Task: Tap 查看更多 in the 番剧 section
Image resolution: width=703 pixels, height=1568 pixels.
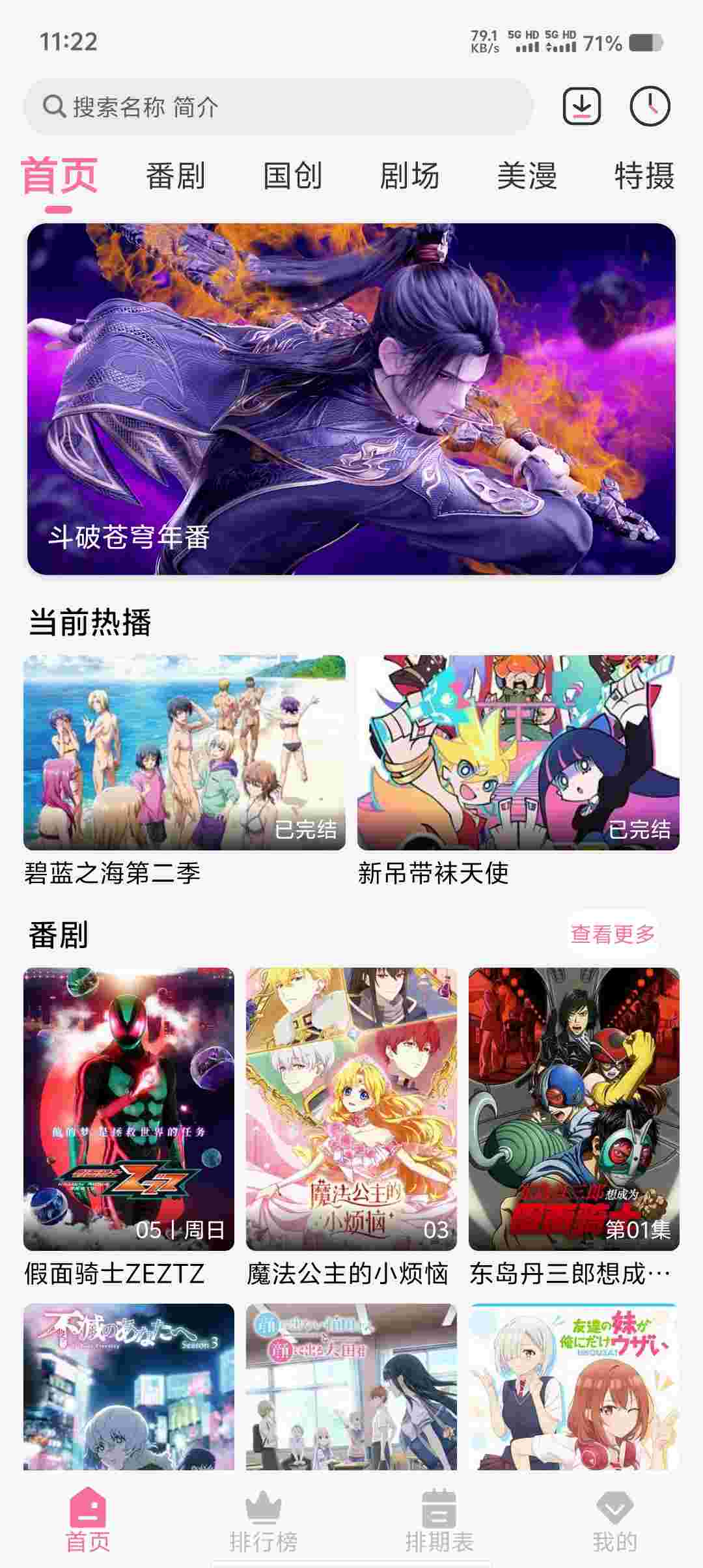Action: 613,934
